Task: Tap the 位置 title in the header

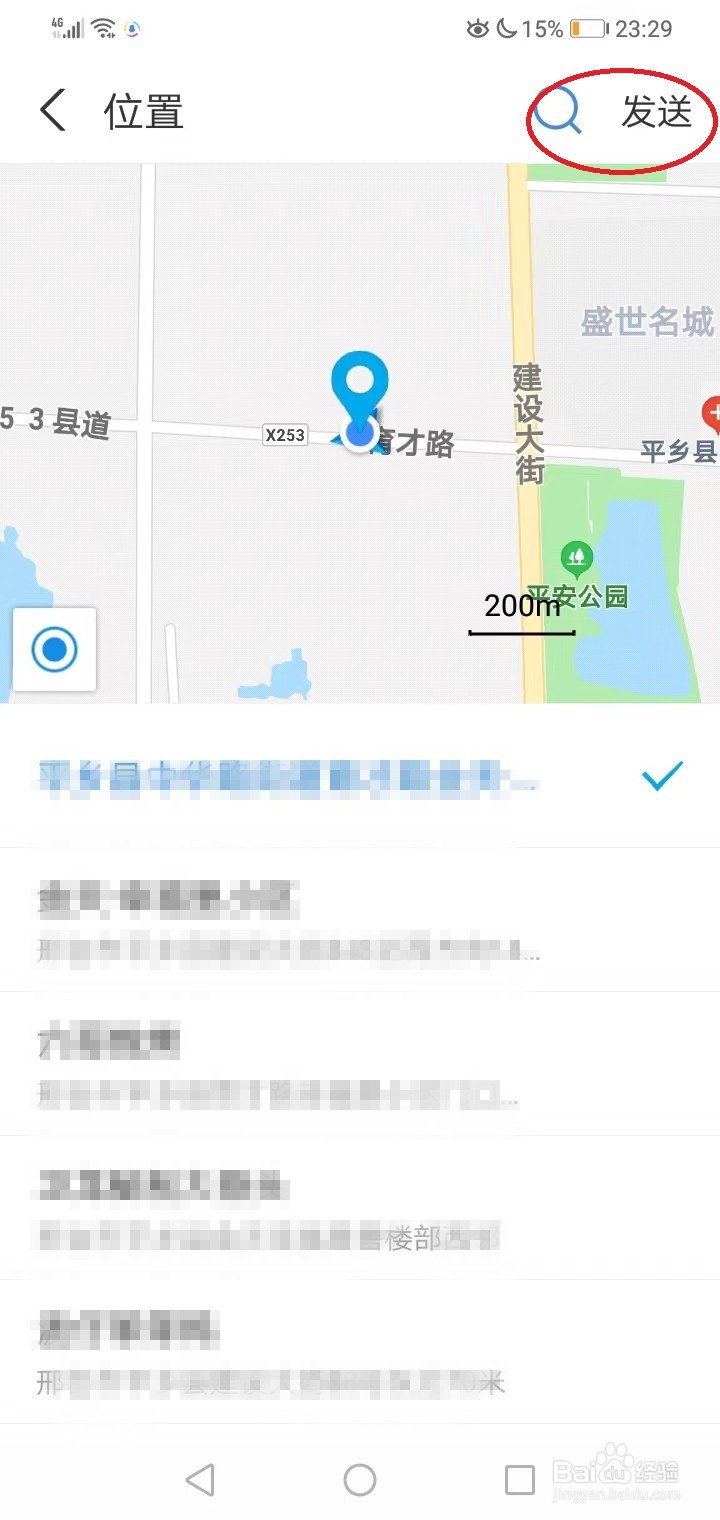Action: click(143, 112)
